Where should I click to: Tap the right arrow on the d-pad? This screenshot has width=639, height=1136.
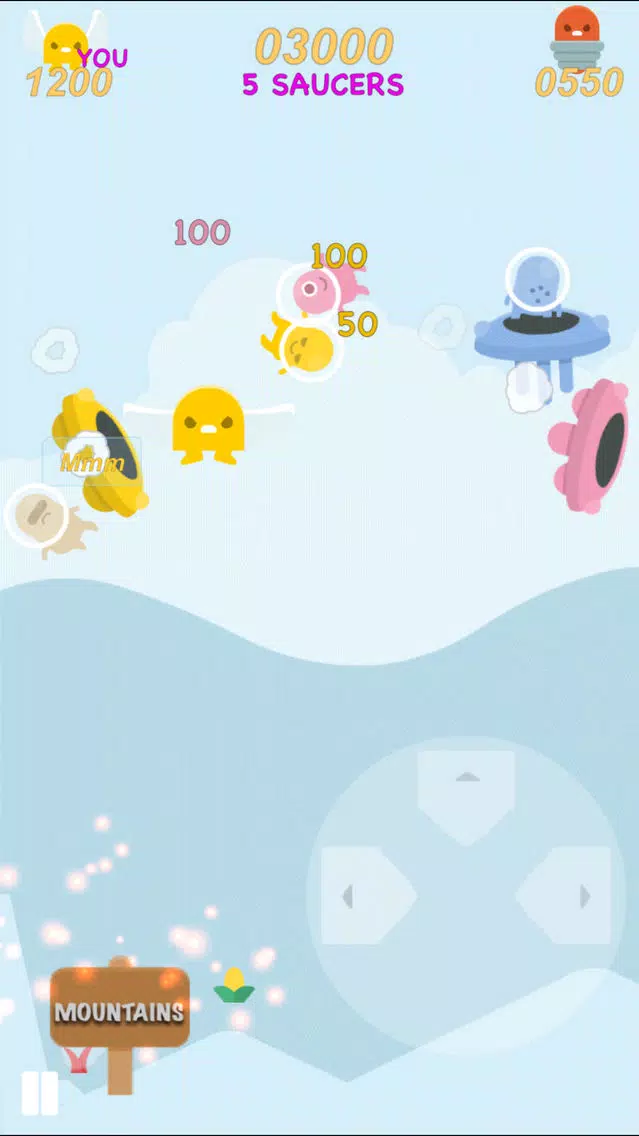click(x=568, y=895)
